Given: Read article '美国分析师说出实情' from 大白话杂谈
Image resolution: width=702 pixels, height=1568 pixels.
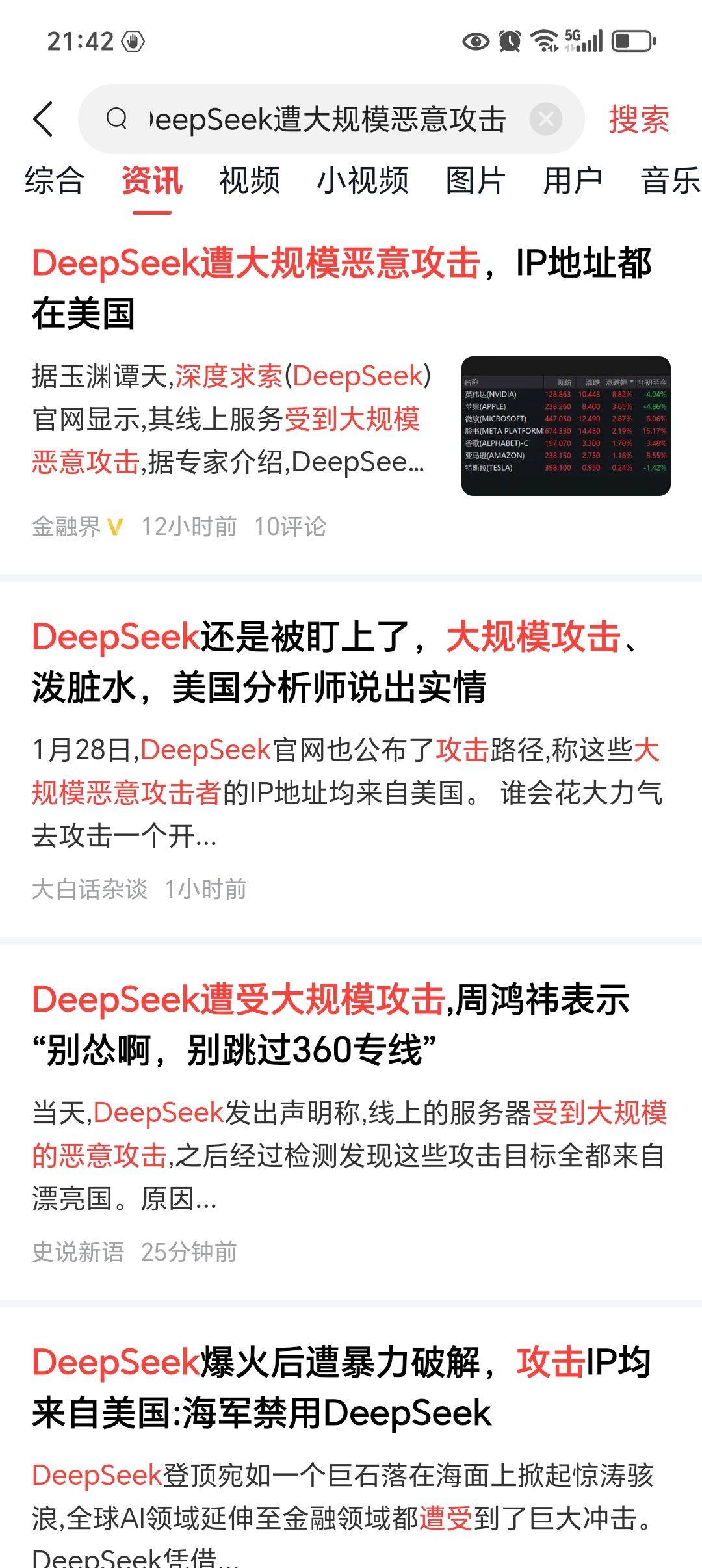Looking at the screenshot, I should click(x=337, y=661).
